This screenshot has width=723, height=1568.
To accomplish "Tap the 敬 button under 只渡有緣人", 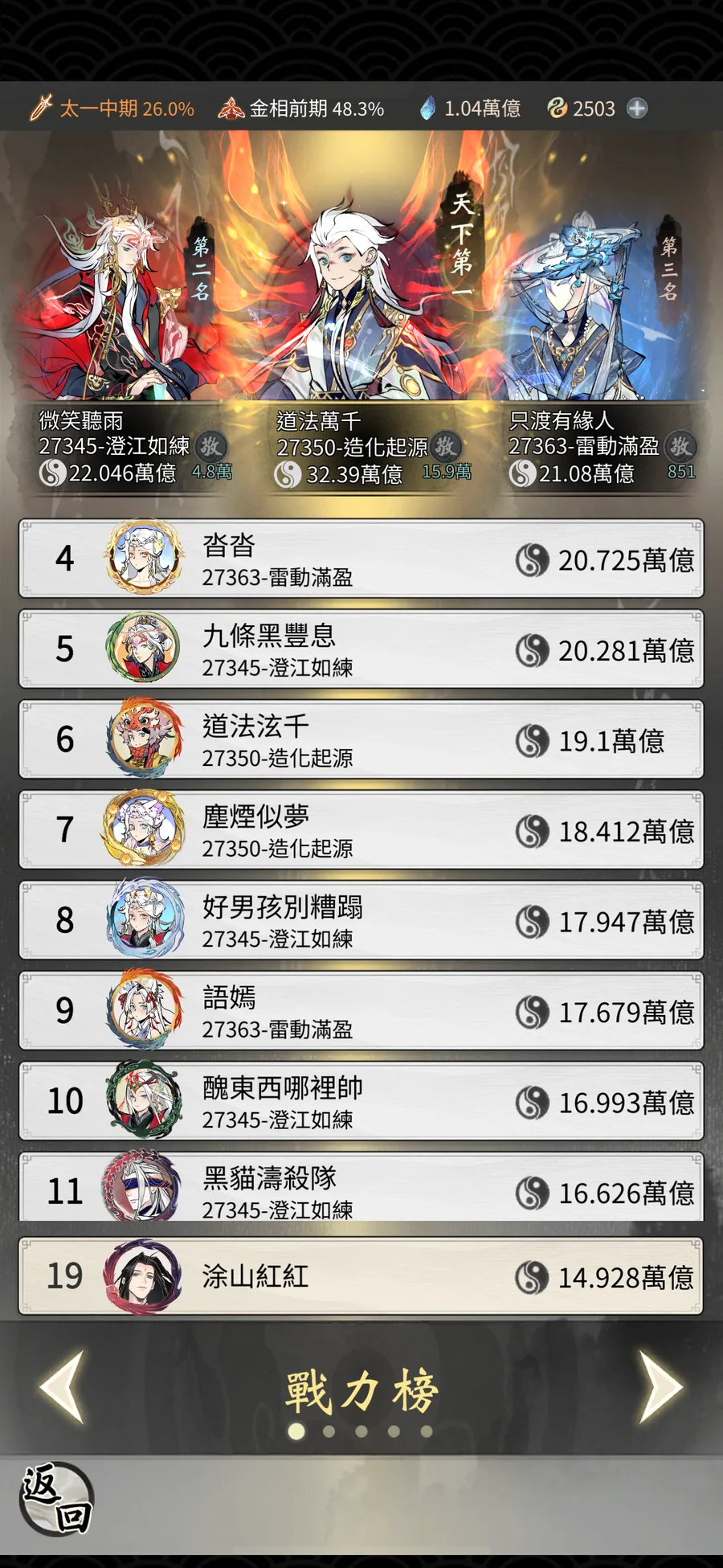I will point(680,445).
